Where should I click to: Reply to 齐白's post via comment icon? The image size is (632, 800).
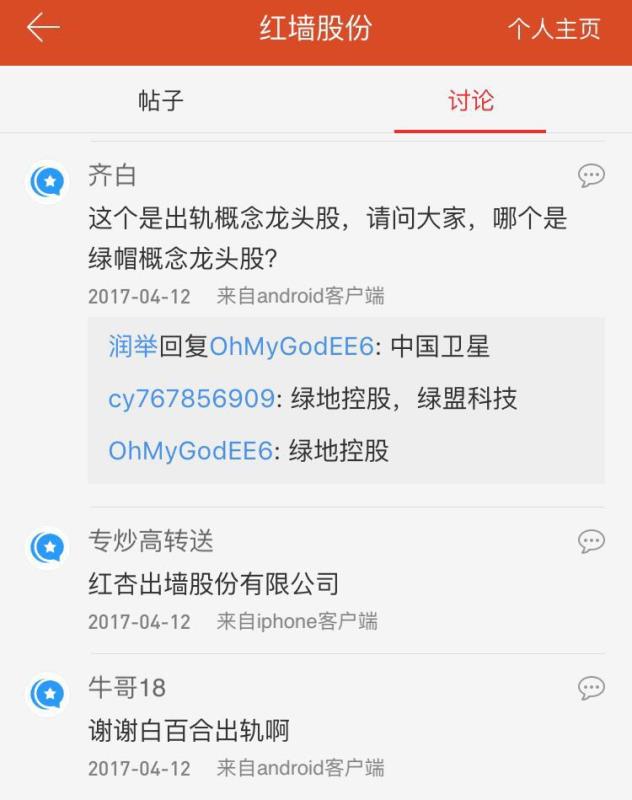tap(591, 176)
